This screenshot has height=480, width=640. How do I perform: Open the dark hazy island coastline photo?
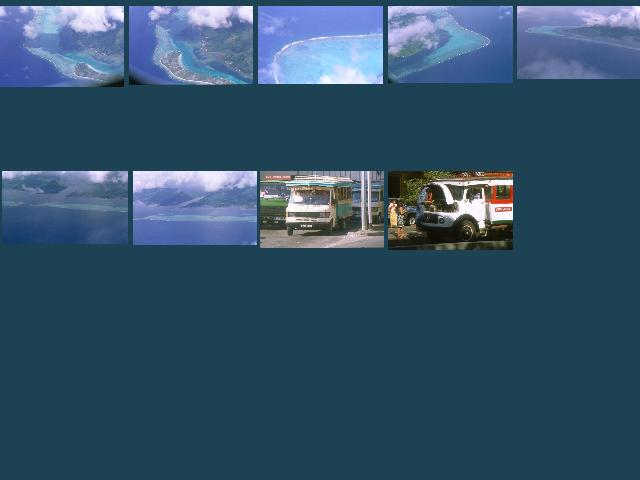(65, 207)
